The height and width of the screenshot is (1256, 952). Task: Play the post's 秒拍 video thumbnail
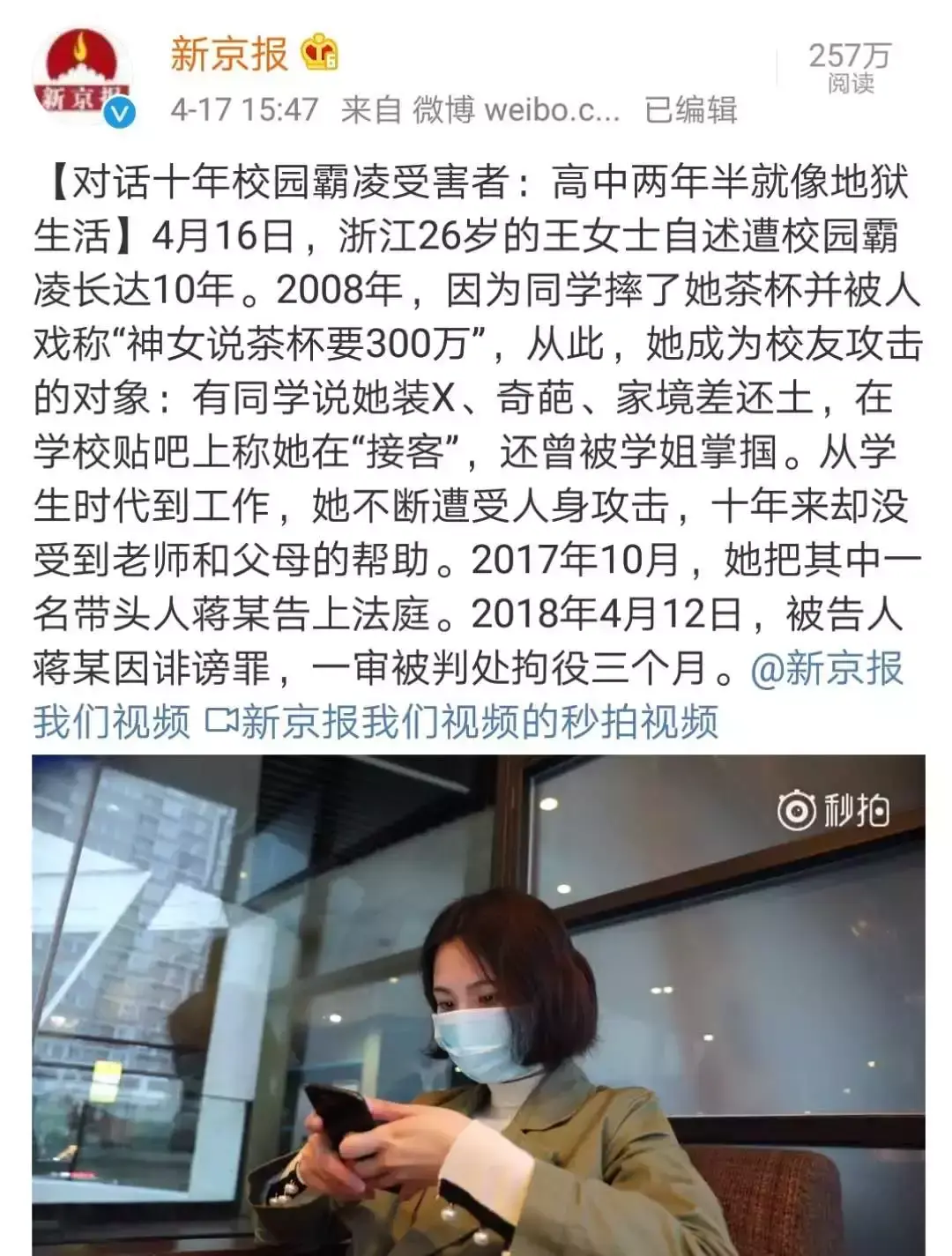[479, 1005]
